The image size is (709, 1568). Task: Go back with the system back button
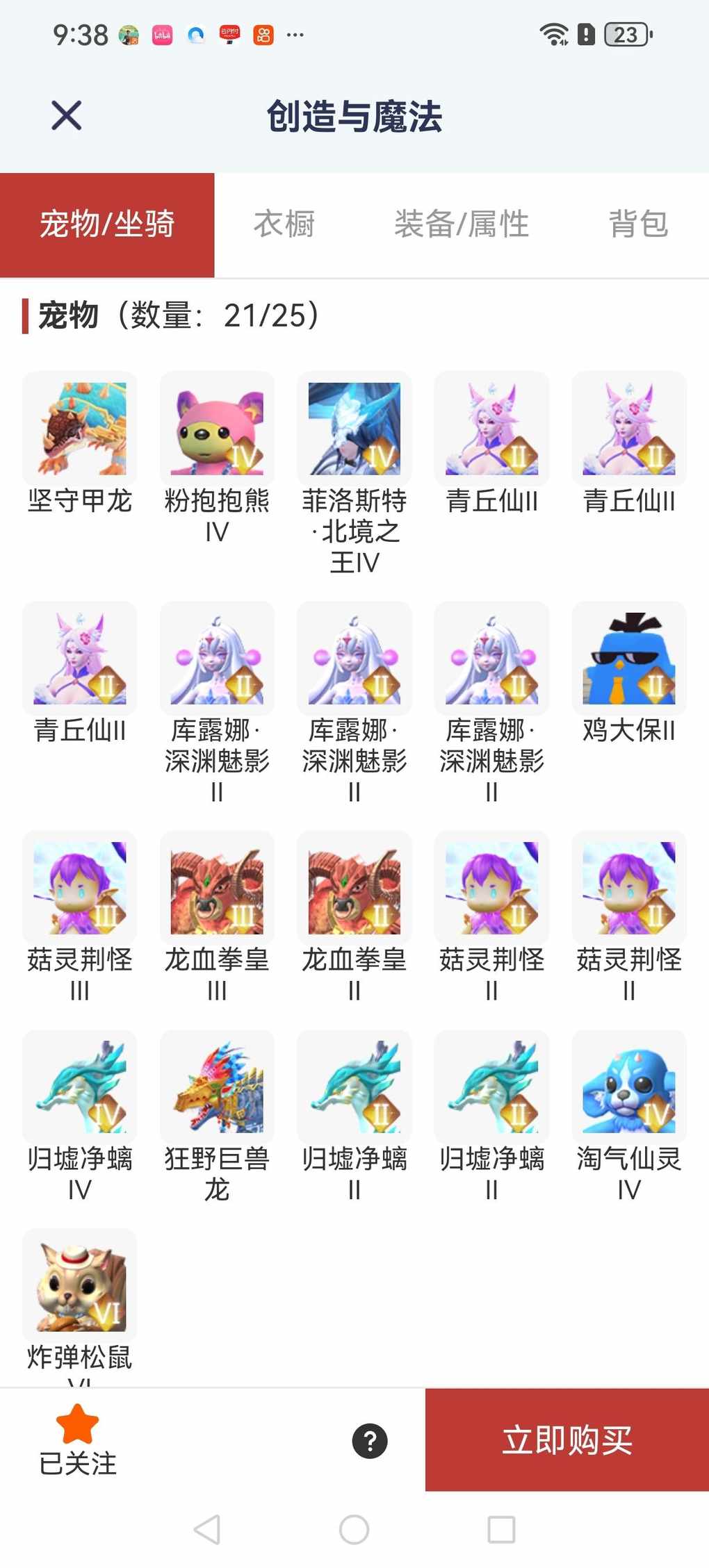pos(207,1529)
